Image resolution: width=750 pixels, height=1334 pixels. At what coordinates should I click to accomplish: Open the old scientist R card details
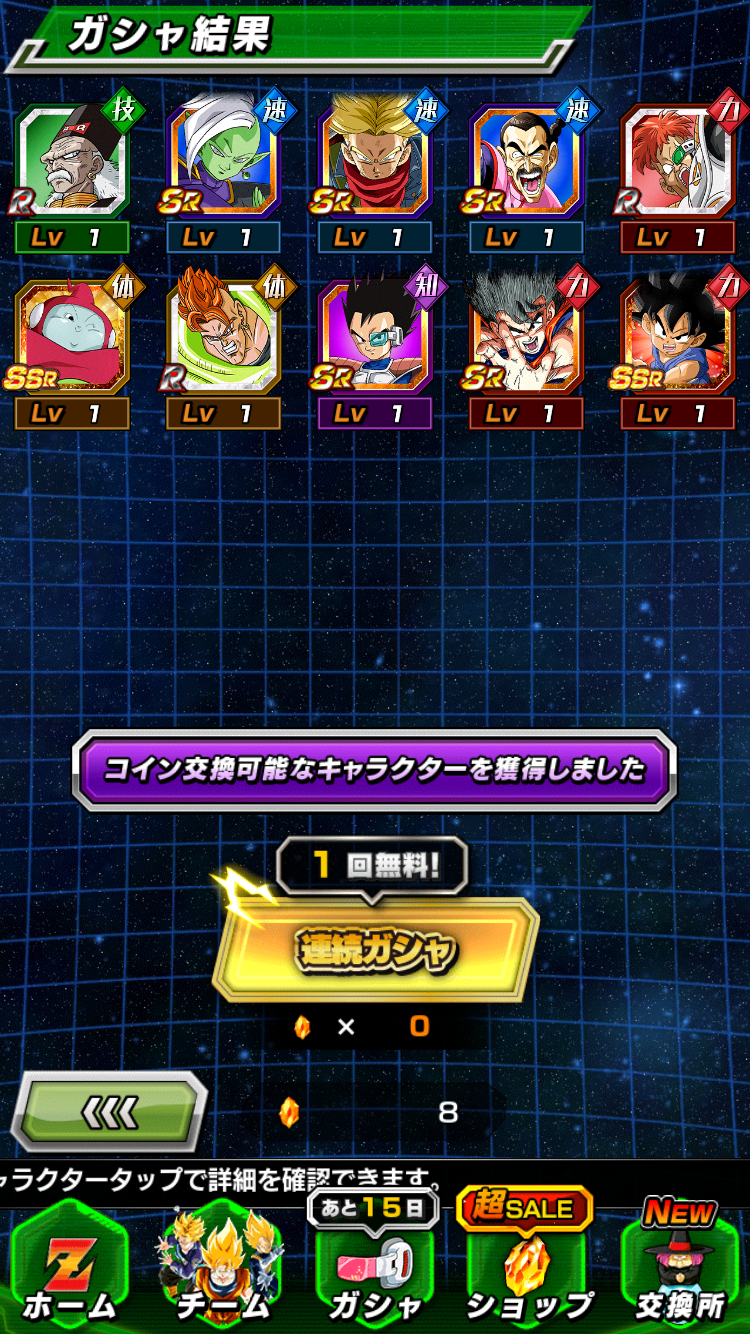tap(72, 161)
